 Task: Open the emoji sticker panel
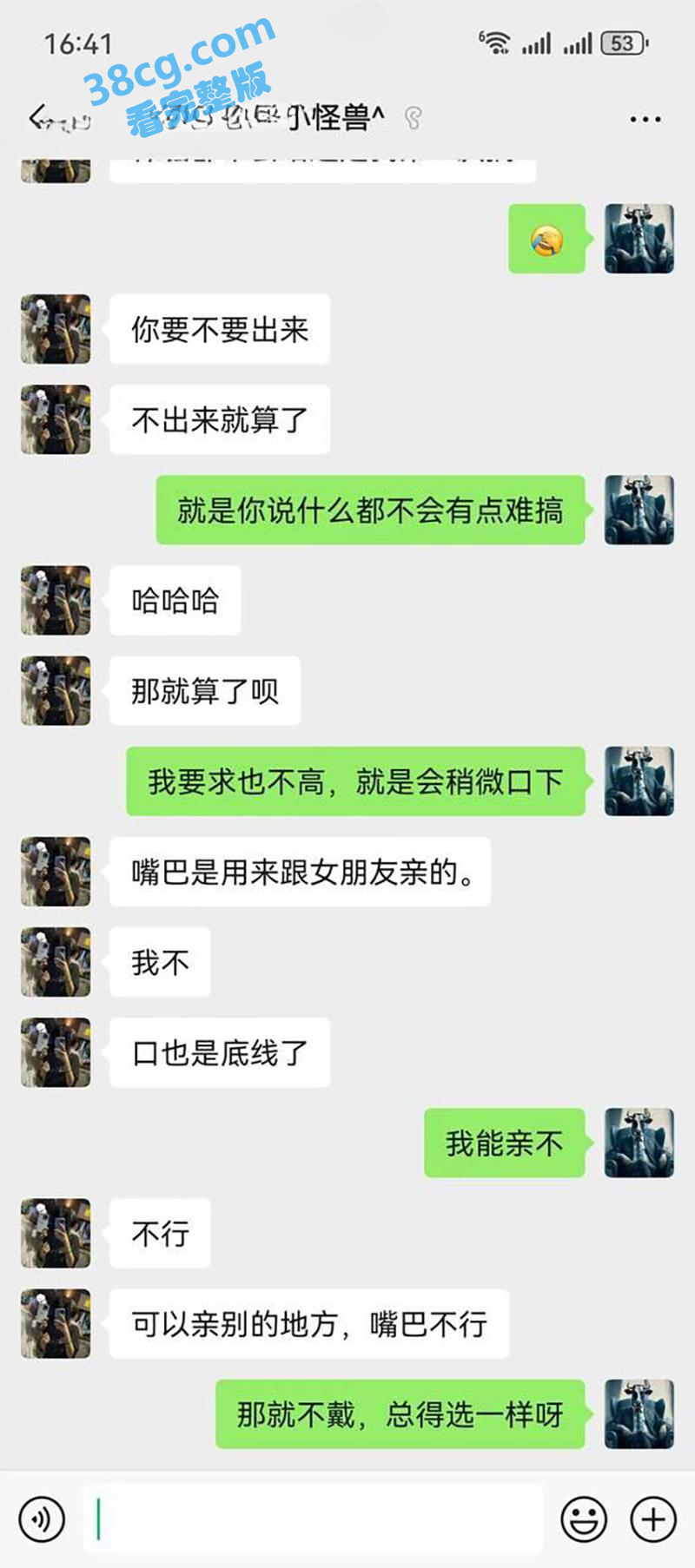583,1519
